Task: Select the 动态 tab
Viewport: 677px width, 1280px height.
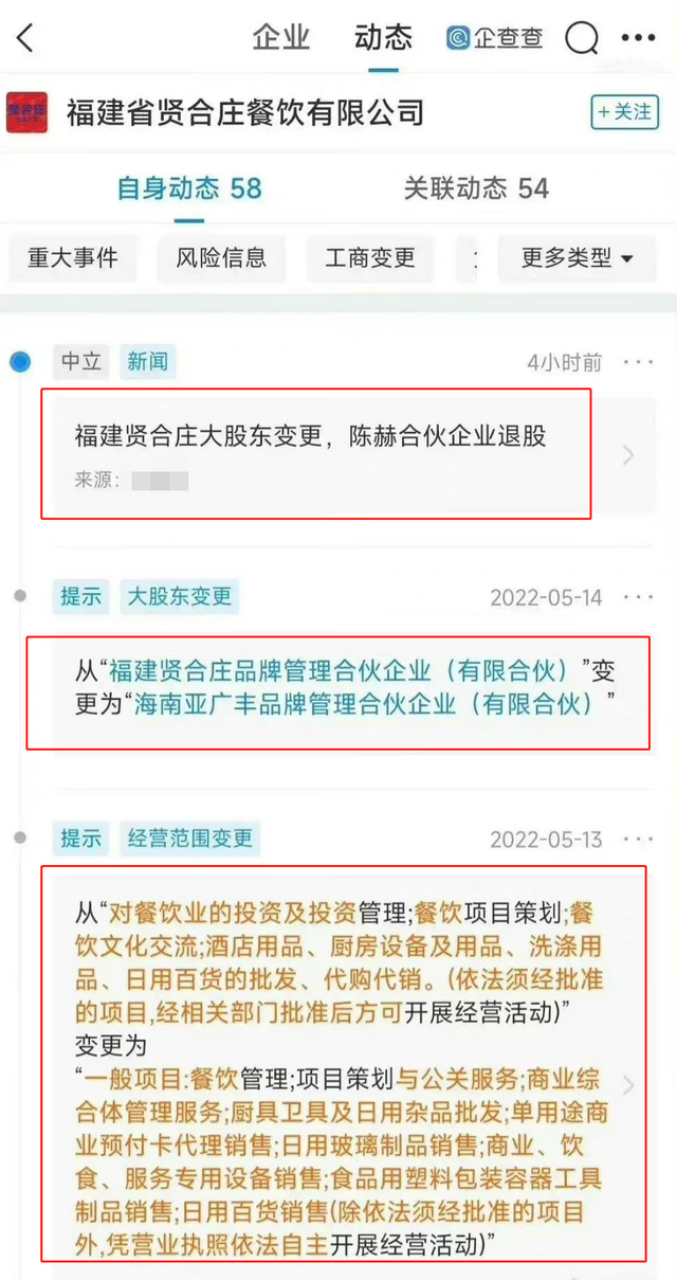Action: pyautogui.click(x=383, y=39)
